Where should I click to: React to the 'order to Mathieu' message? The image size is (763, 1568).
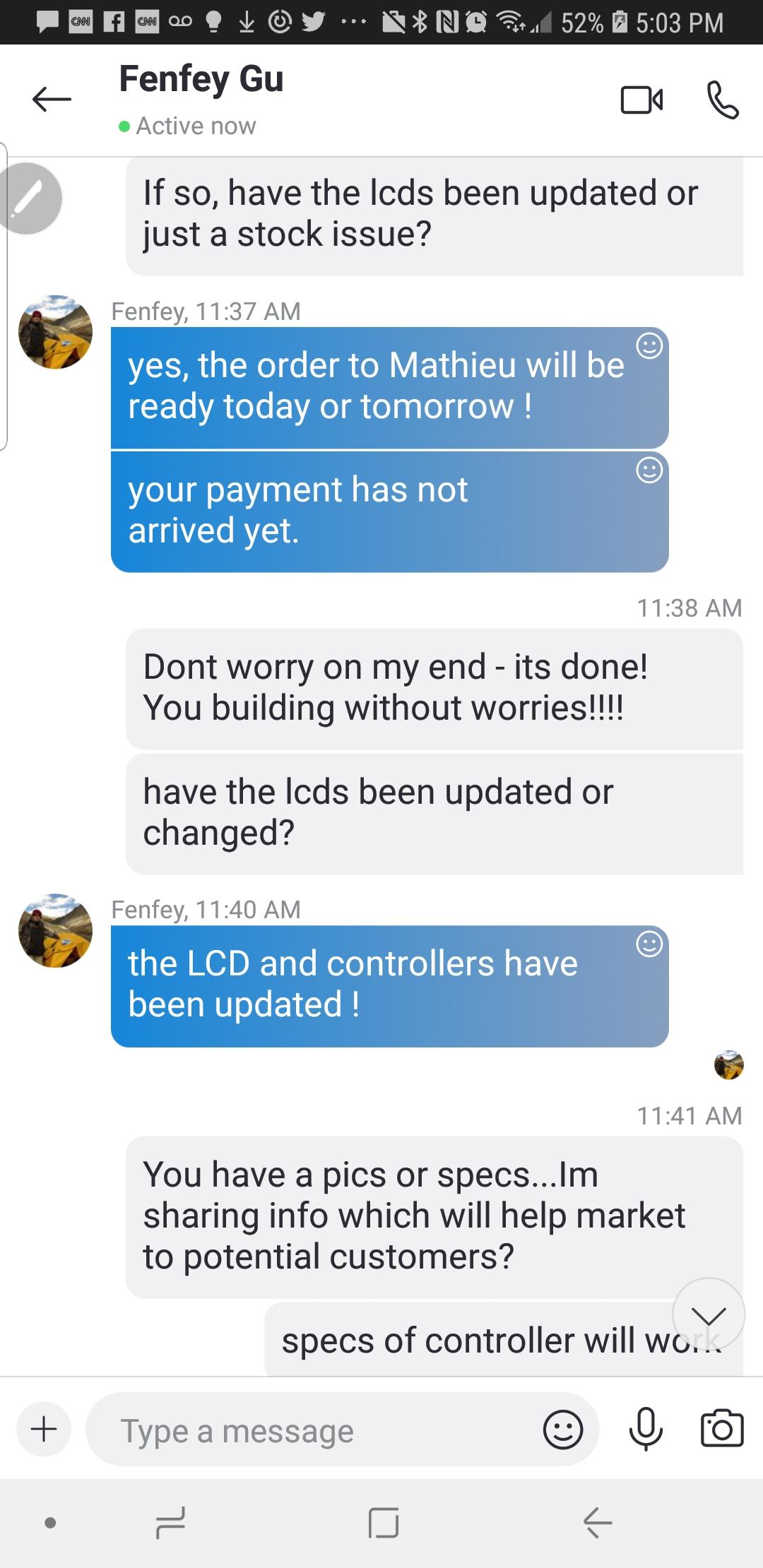click(649, 345)
